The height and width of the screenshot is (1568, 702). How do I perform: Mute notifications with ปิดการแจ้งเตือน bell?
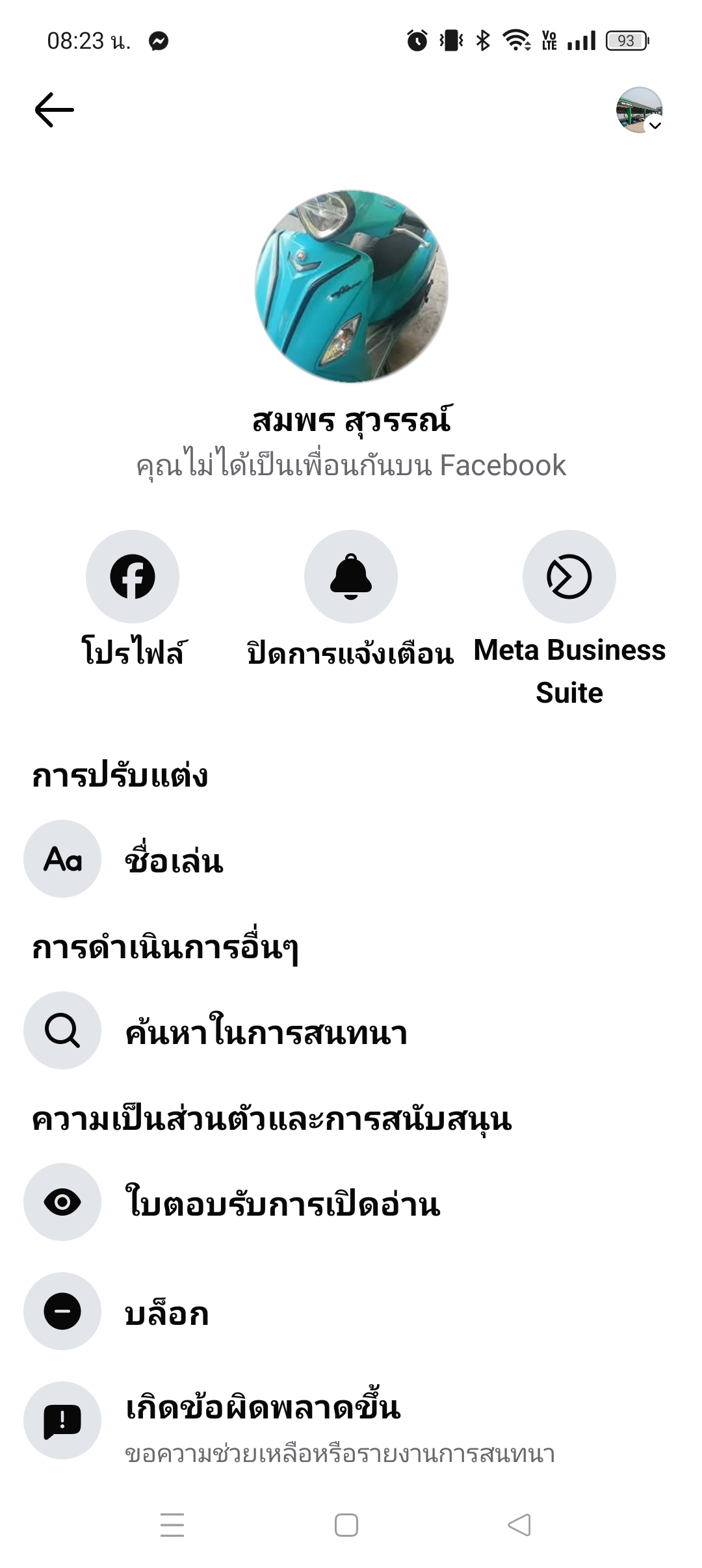point(351,577)
